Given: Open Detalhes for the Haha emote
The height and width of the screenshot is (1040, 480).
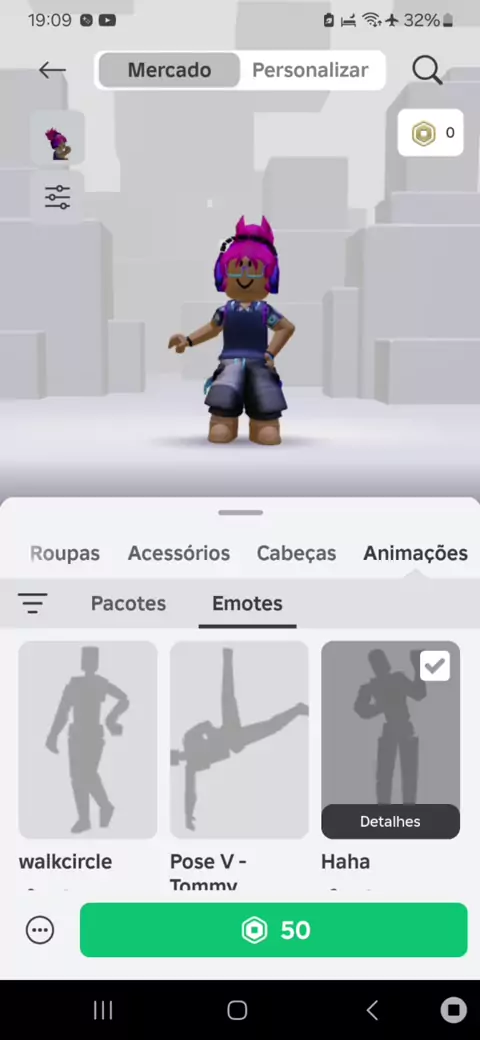Looking at the screenshot, I should [390, 822].
